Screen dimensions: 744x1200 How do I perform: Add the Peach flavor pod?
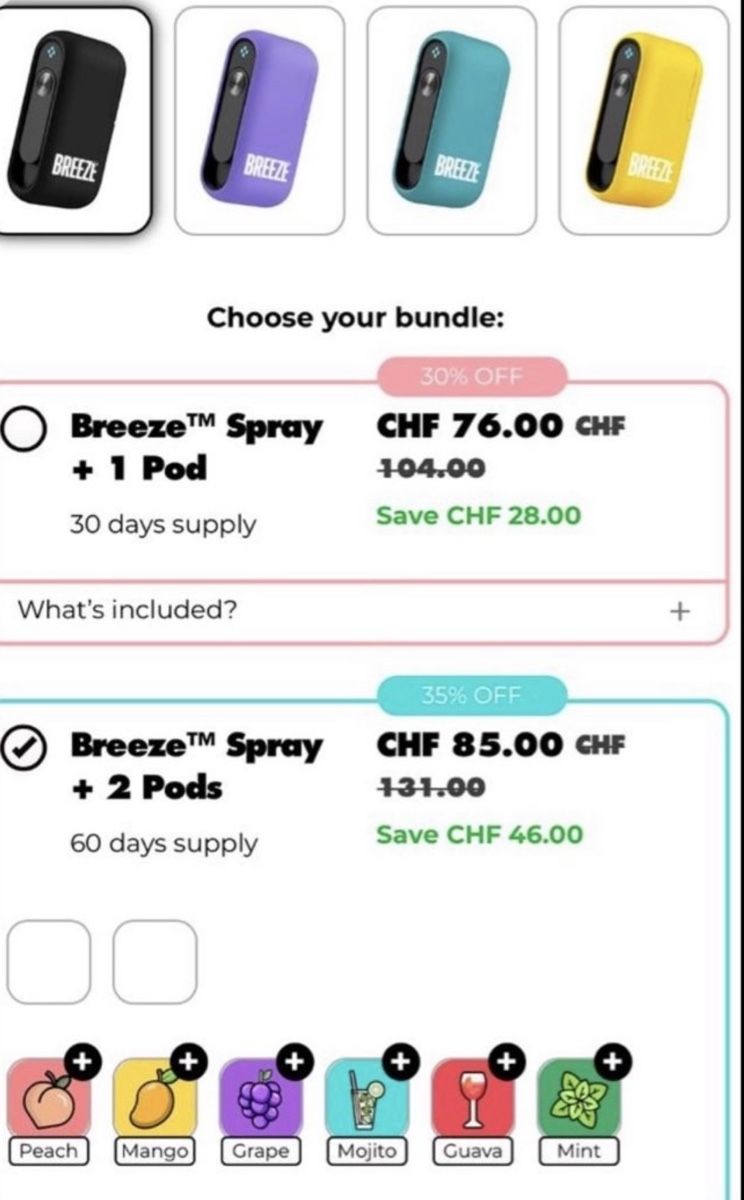(49, 1098)
